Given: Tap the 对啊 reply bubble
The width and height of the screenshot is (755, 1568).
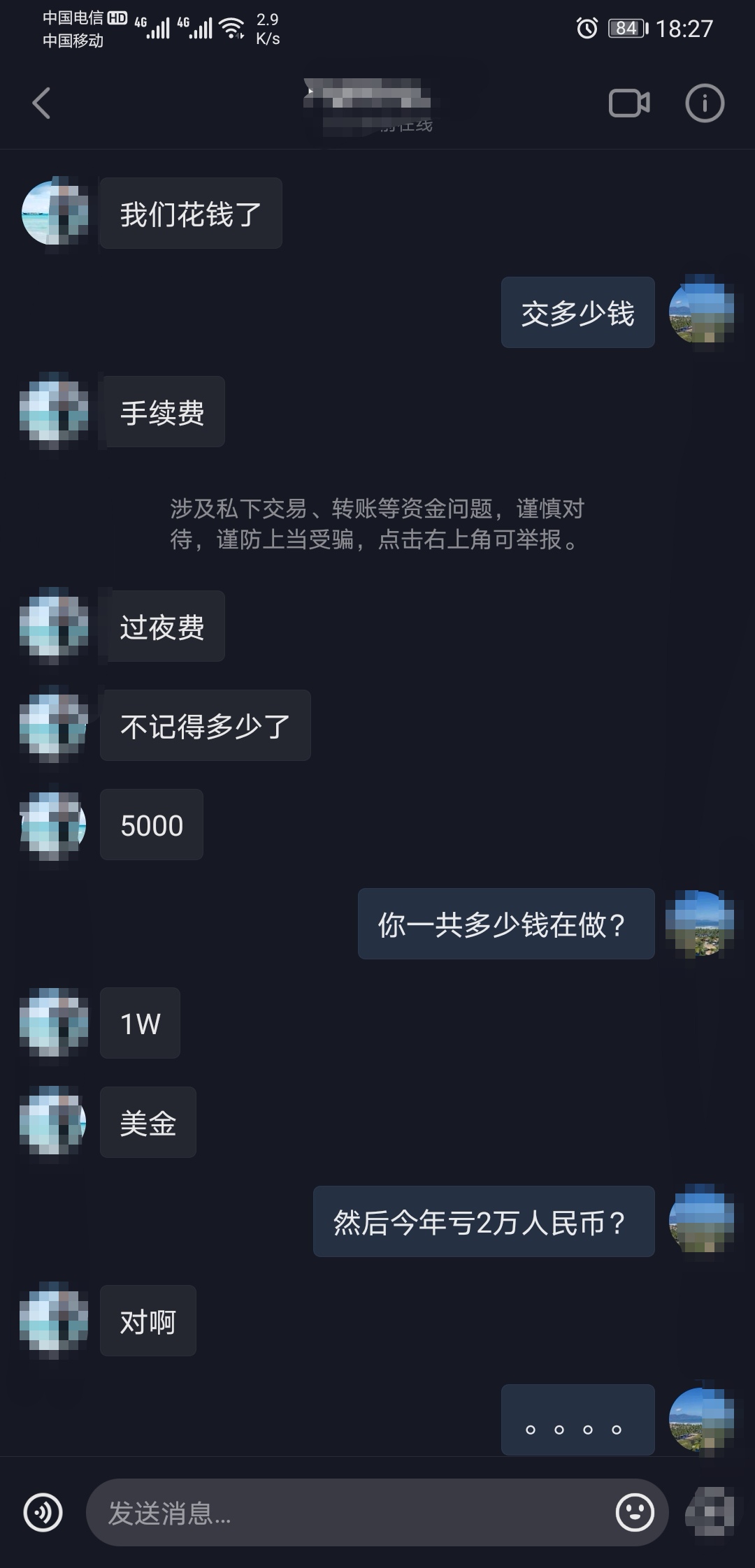Looking at the screenshot, I should [148, 1321].
